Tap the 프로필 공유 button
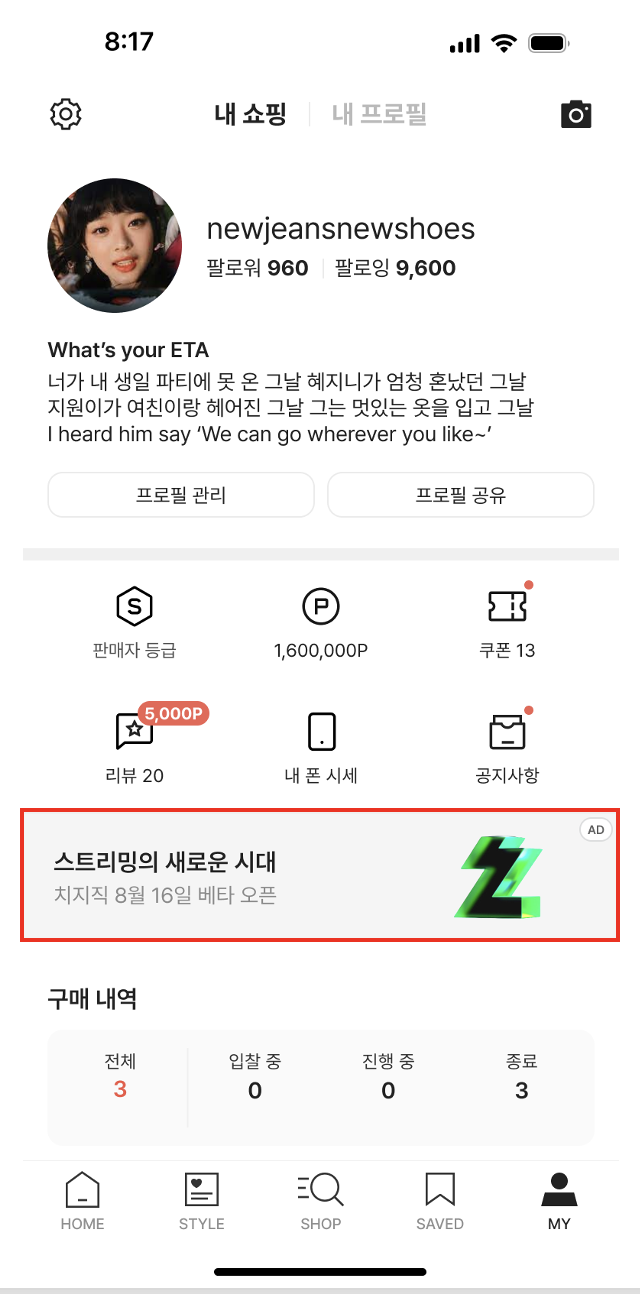Viewport: 640px width, 1294px height. click(x=461, y=495)
